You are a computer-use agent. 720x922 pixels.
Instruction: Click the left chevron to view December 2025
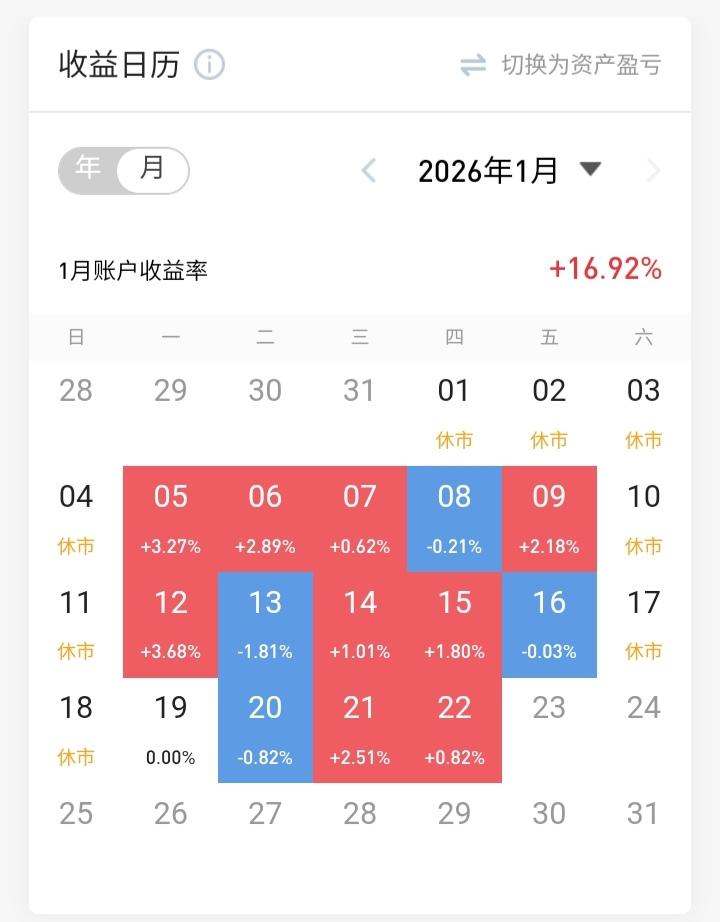(368, 170)
